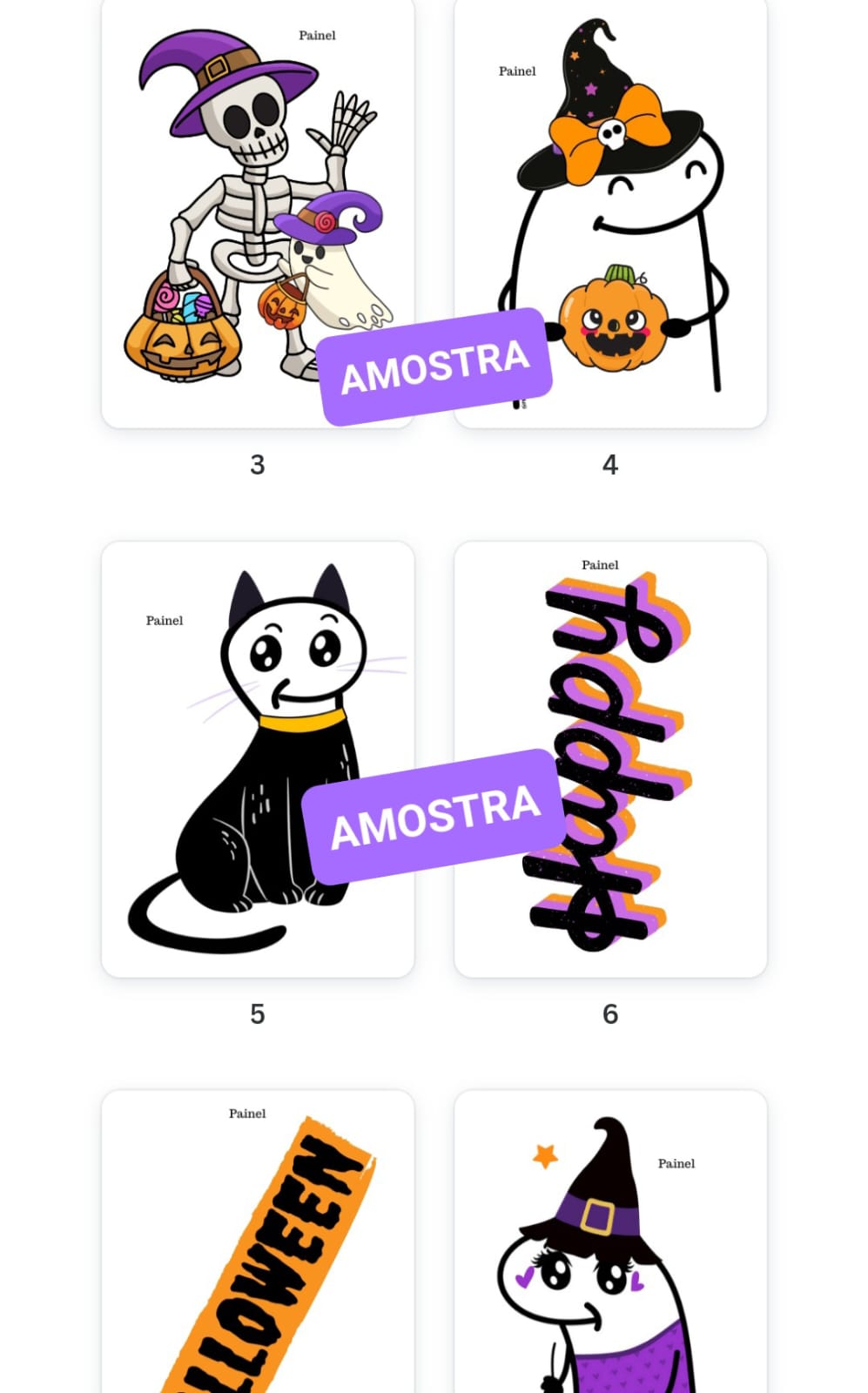Open page 6 with the Happy lettering
868x1393 pixels.
pos(610,759)
